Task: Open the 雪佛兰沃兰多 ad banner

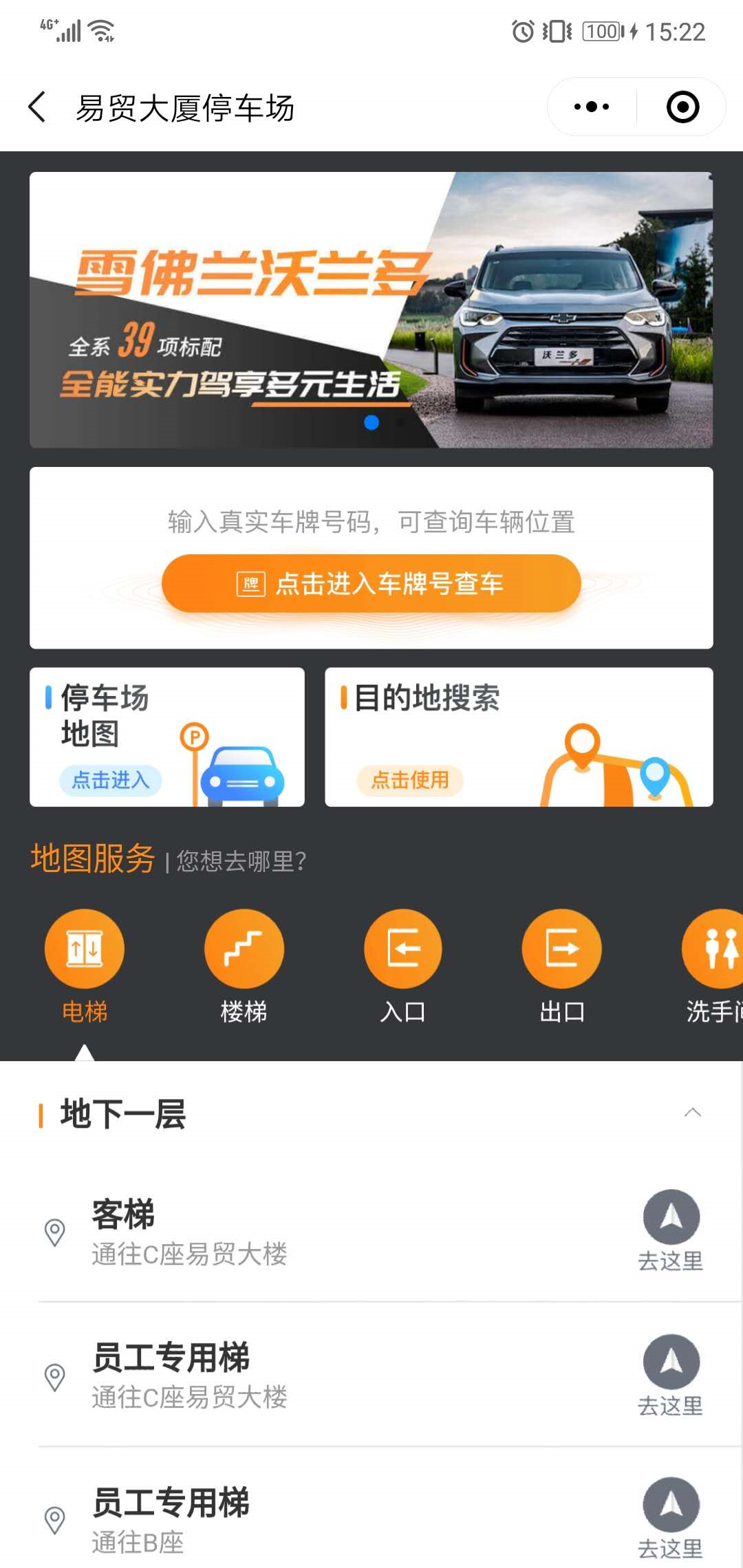Action: click(x=371, y=309)
